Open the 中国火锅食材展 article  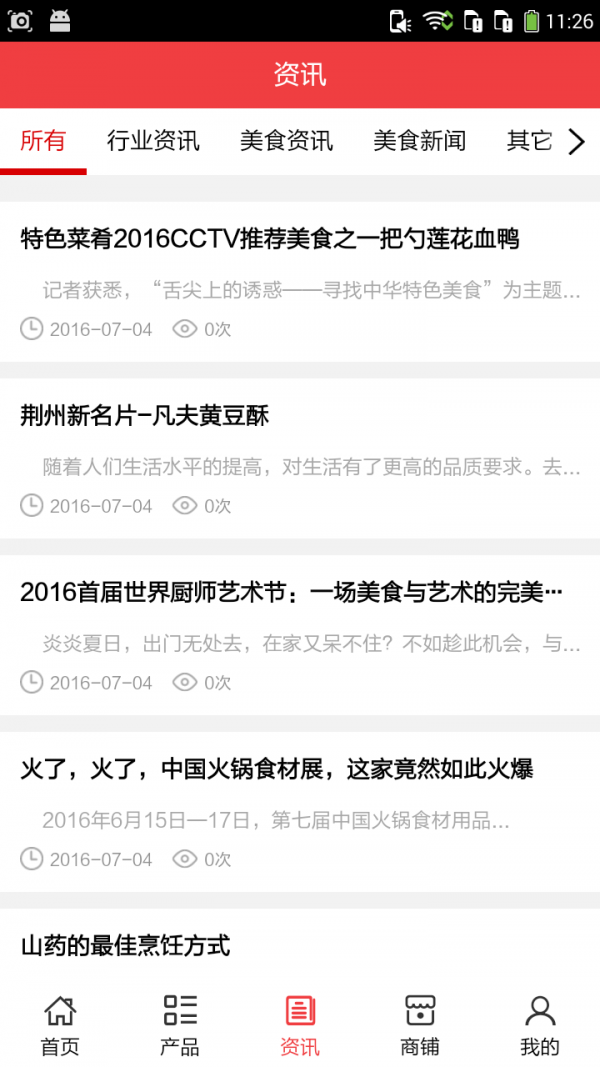point(276,770)
